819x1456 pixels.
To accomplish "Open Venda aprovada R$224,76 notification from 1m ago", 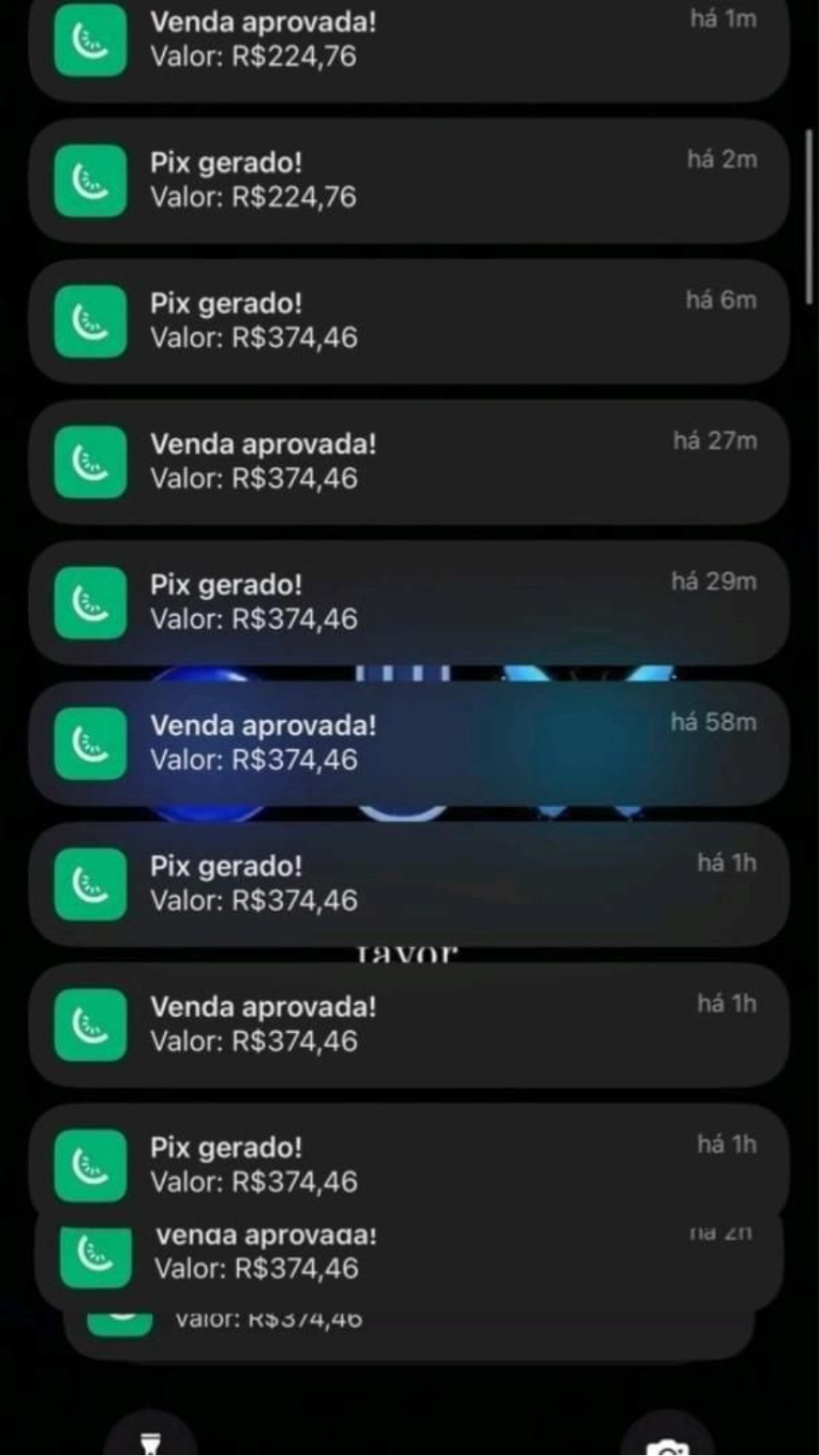I will [x=409, y=42].
